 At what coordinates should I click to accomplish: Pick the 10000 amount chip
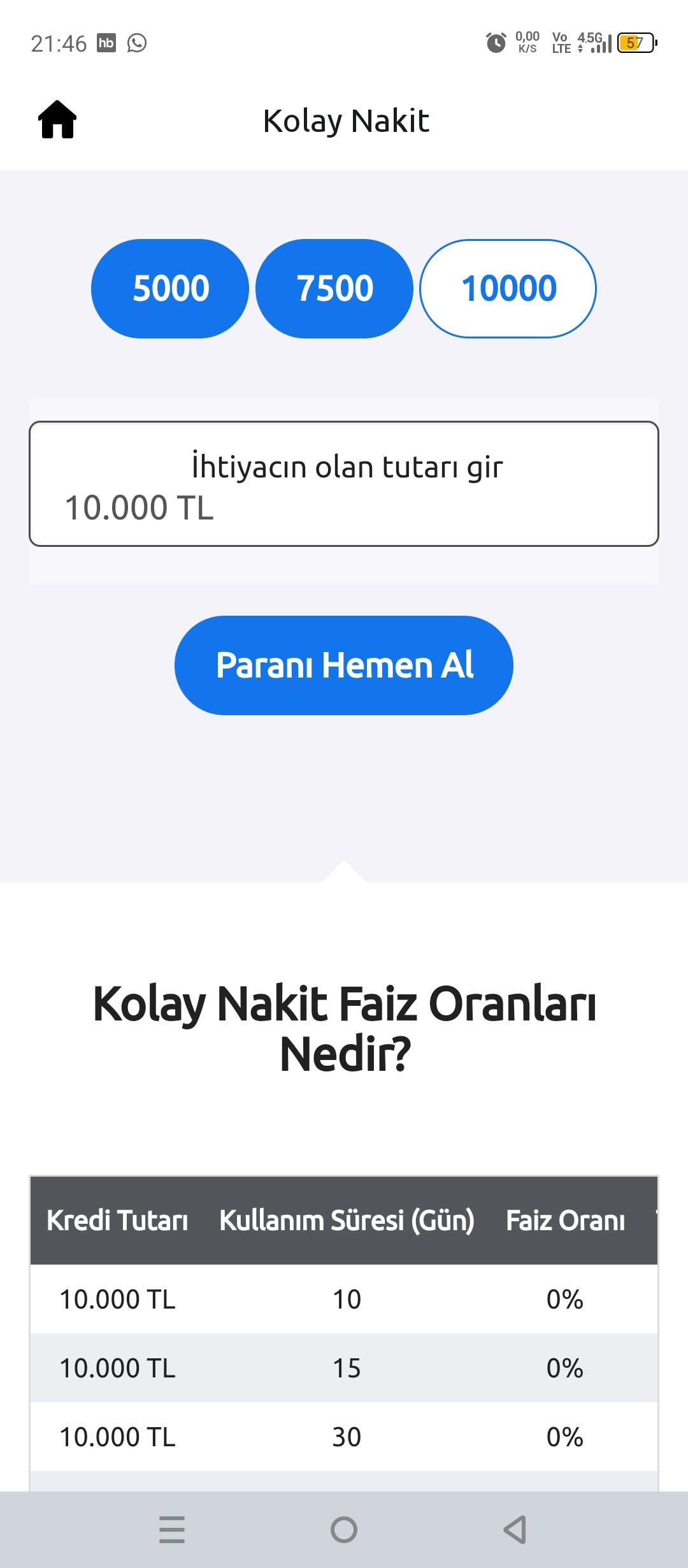click(508, 289)
